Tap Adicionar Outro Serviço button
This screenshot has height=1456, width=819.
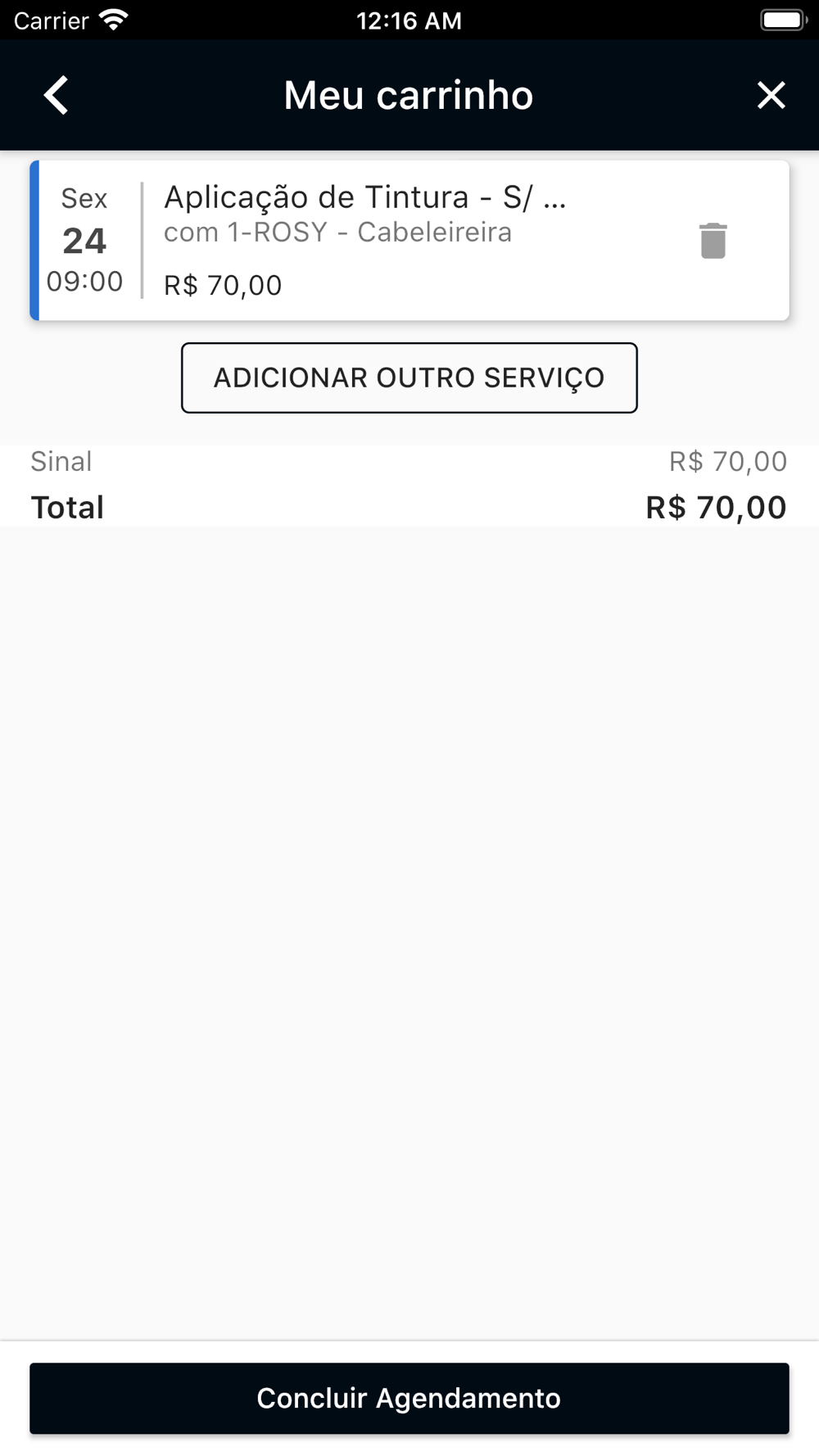coord(409,378)
